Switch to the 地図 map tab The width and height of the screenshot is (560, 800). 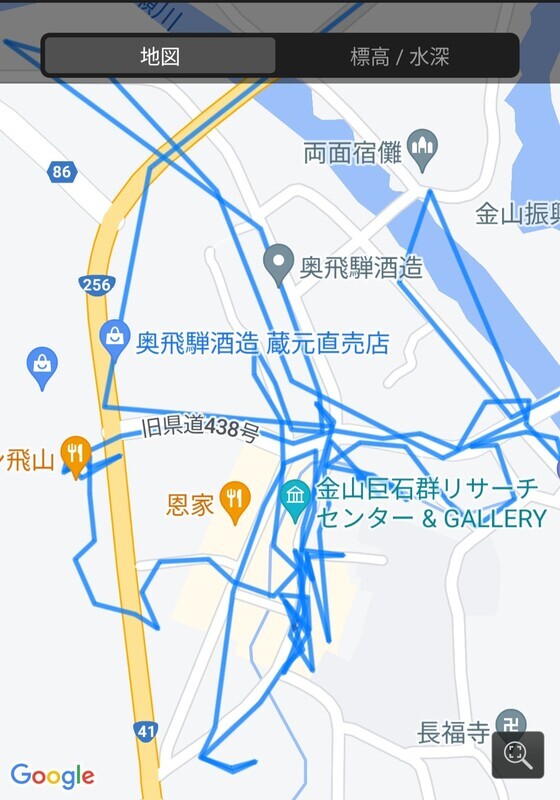point(160,56)
